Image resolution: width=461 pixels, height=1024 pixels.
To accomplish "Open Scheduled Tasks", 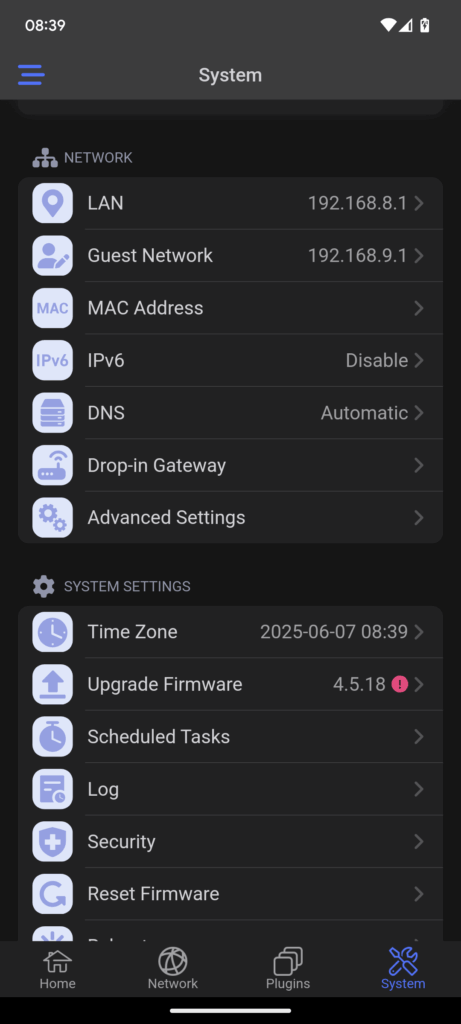I will coord(230,737).
